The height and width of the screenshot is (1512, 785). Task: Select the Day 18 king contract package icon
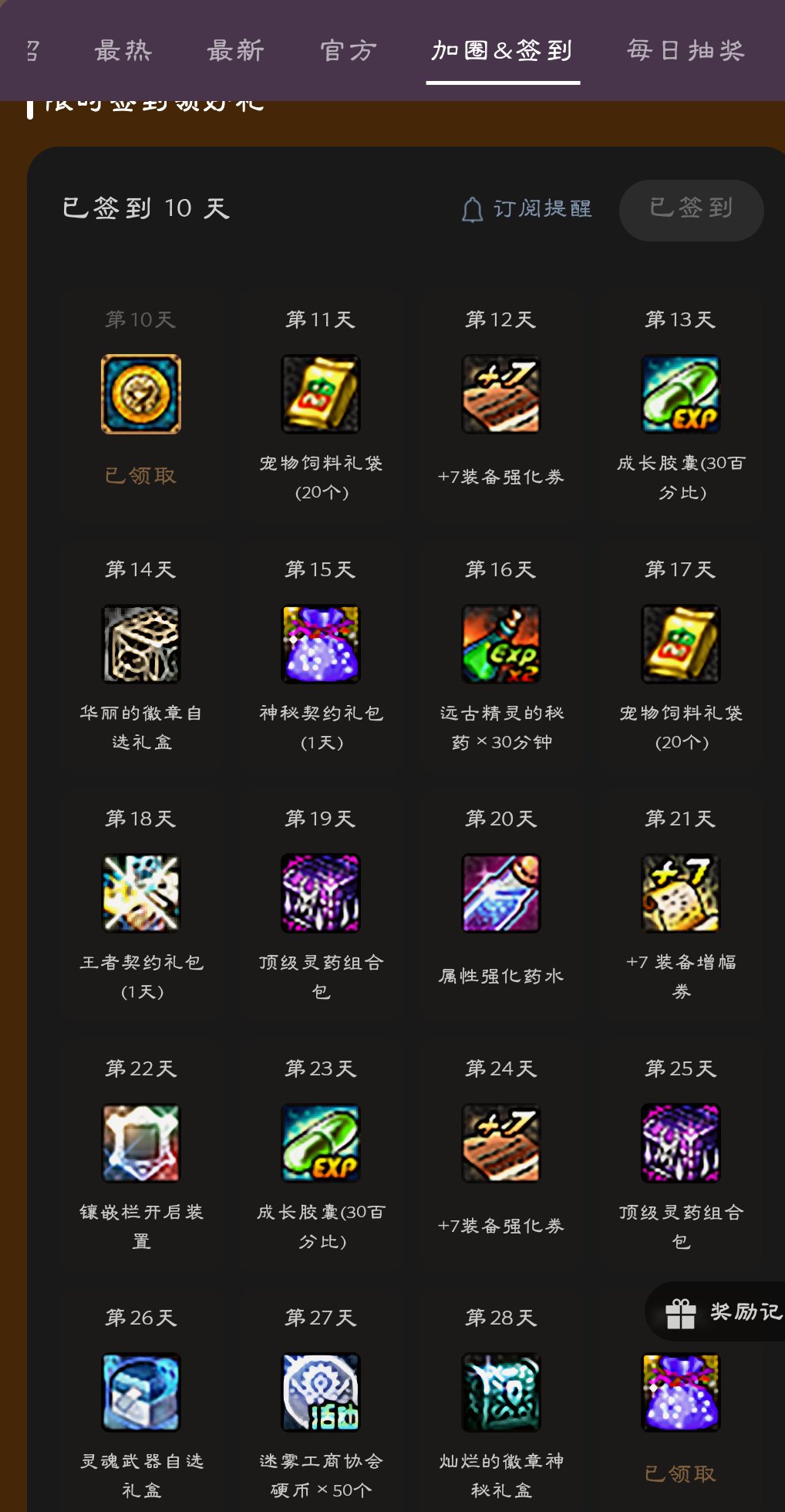pos(140,893)
